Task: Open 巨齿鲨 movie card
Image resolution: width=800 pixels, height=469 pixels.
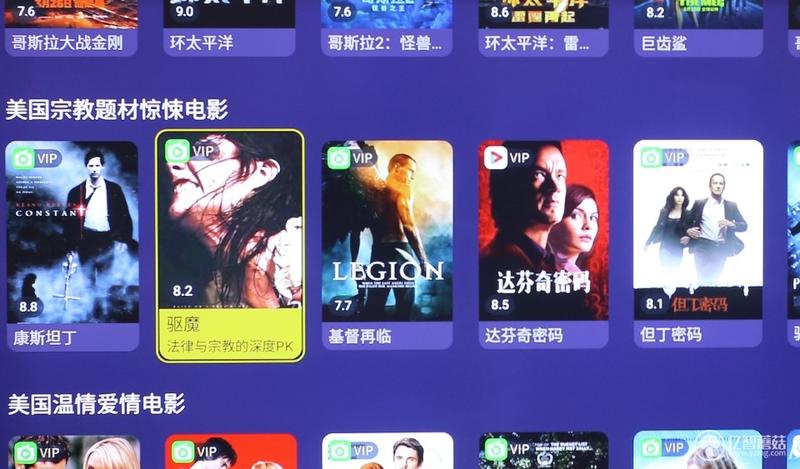Action: click(698, 28)
